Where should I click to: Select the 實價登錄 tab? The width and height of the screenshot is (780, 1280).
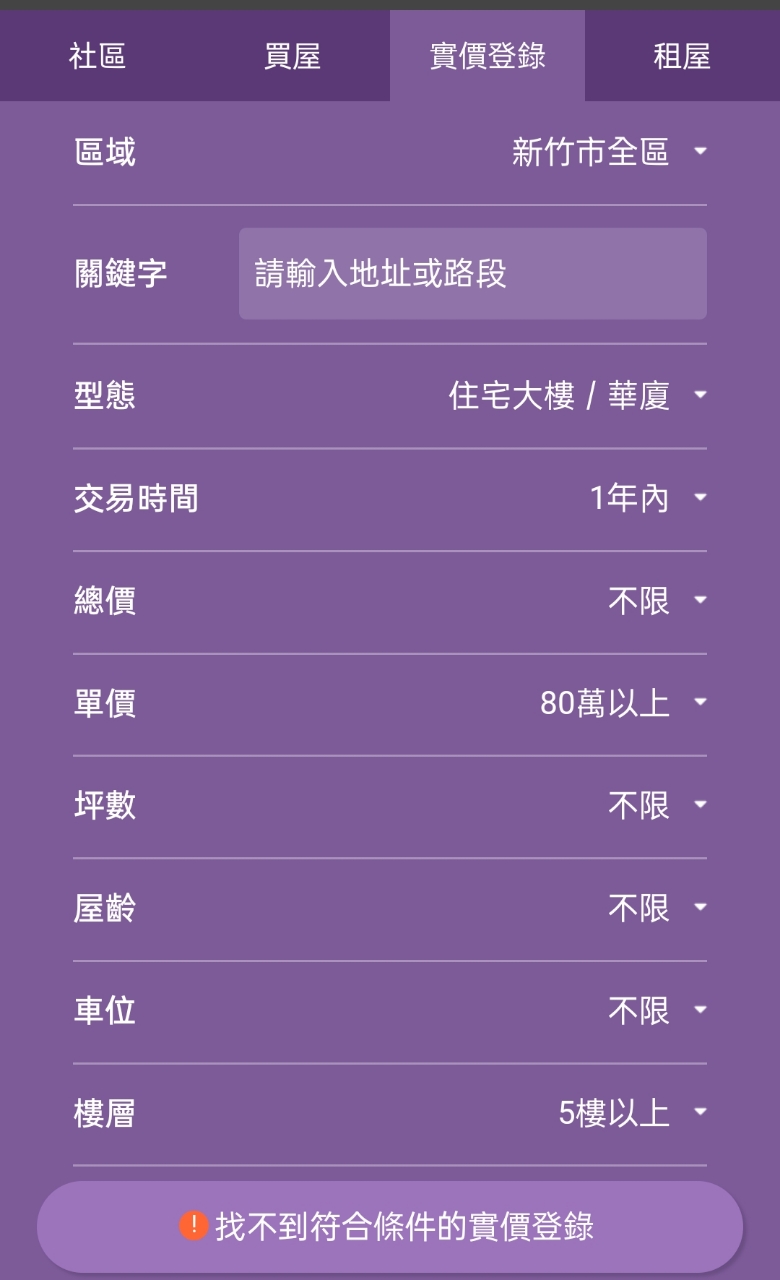click(x=487, y=56)
